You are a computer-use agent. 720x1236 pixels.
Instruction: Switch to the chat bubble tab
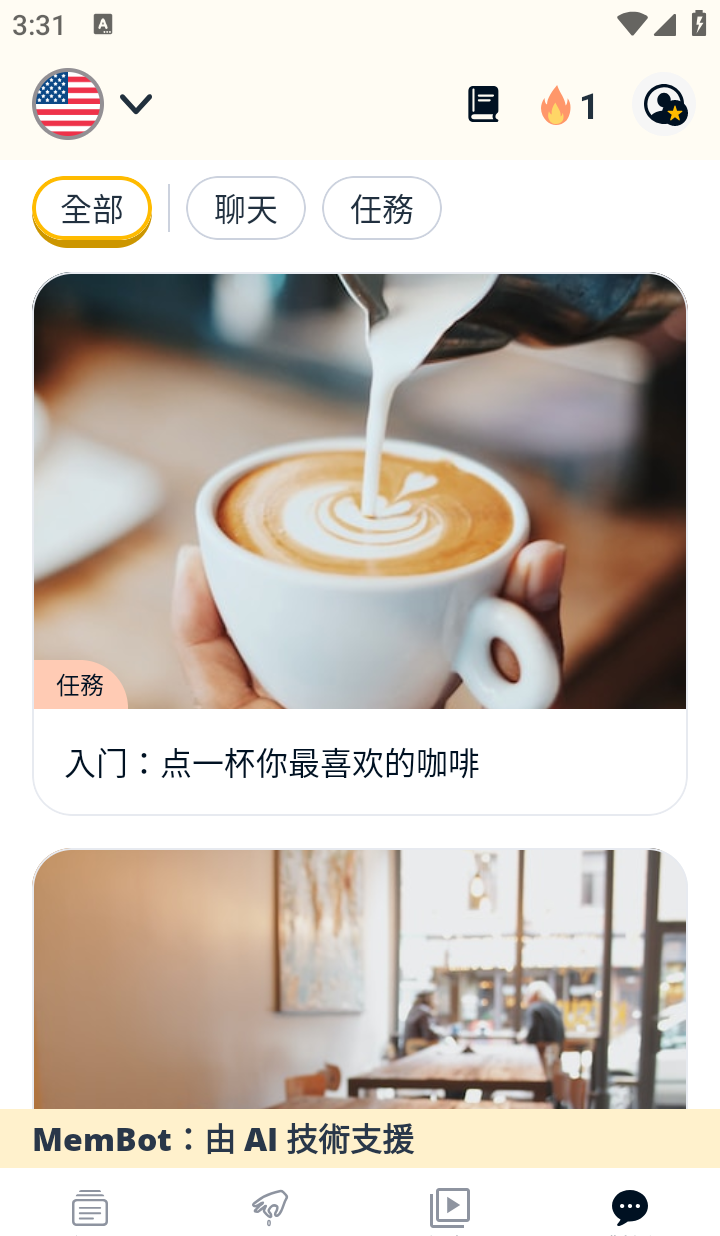pos(630,1207)
